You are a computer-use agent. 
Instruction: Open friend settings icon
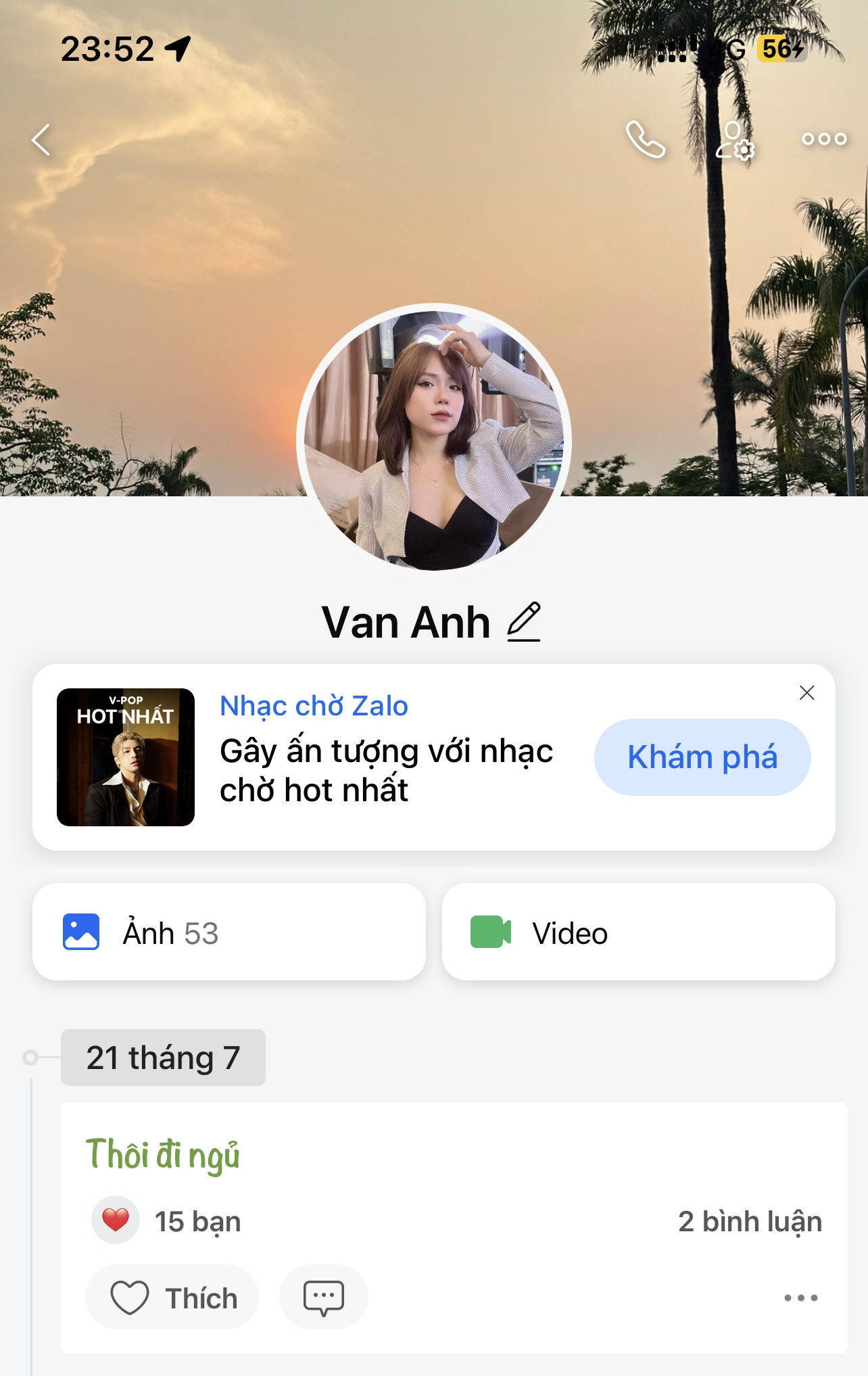click(735, 140)
